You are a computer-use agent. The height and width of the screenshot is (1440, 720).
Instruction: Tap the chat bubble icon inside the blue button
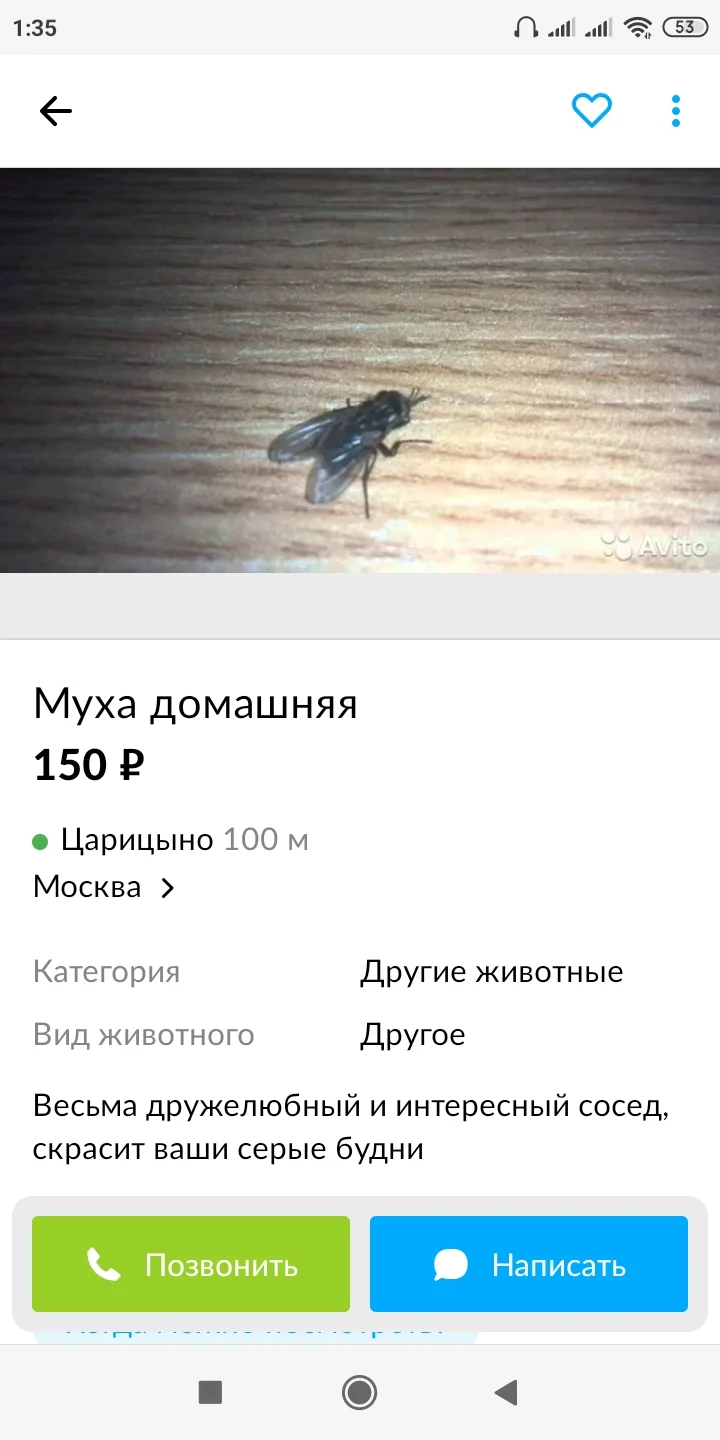coord(451,1263)
